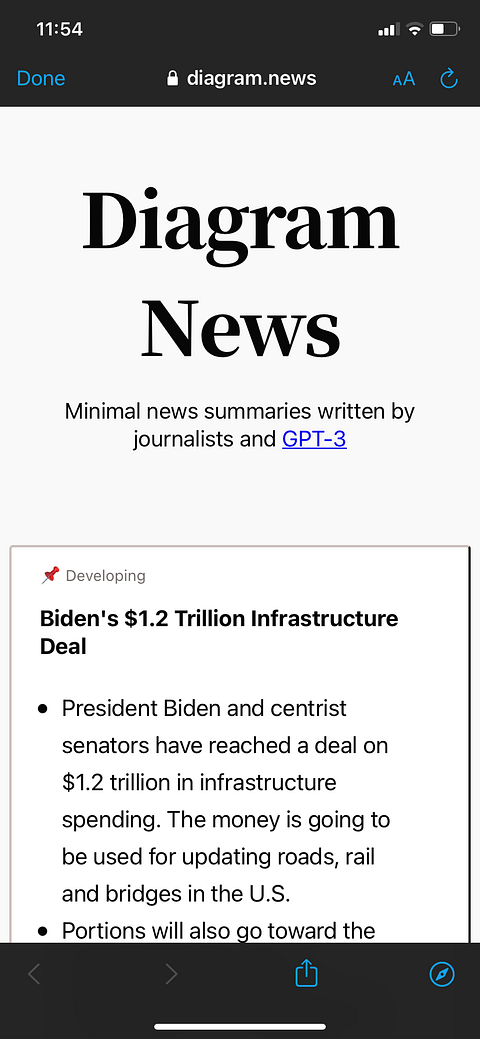The height and width of the screenshot is (1039, 480).
Task: Tap the diagram.news address bar
Action: [241, 78]
